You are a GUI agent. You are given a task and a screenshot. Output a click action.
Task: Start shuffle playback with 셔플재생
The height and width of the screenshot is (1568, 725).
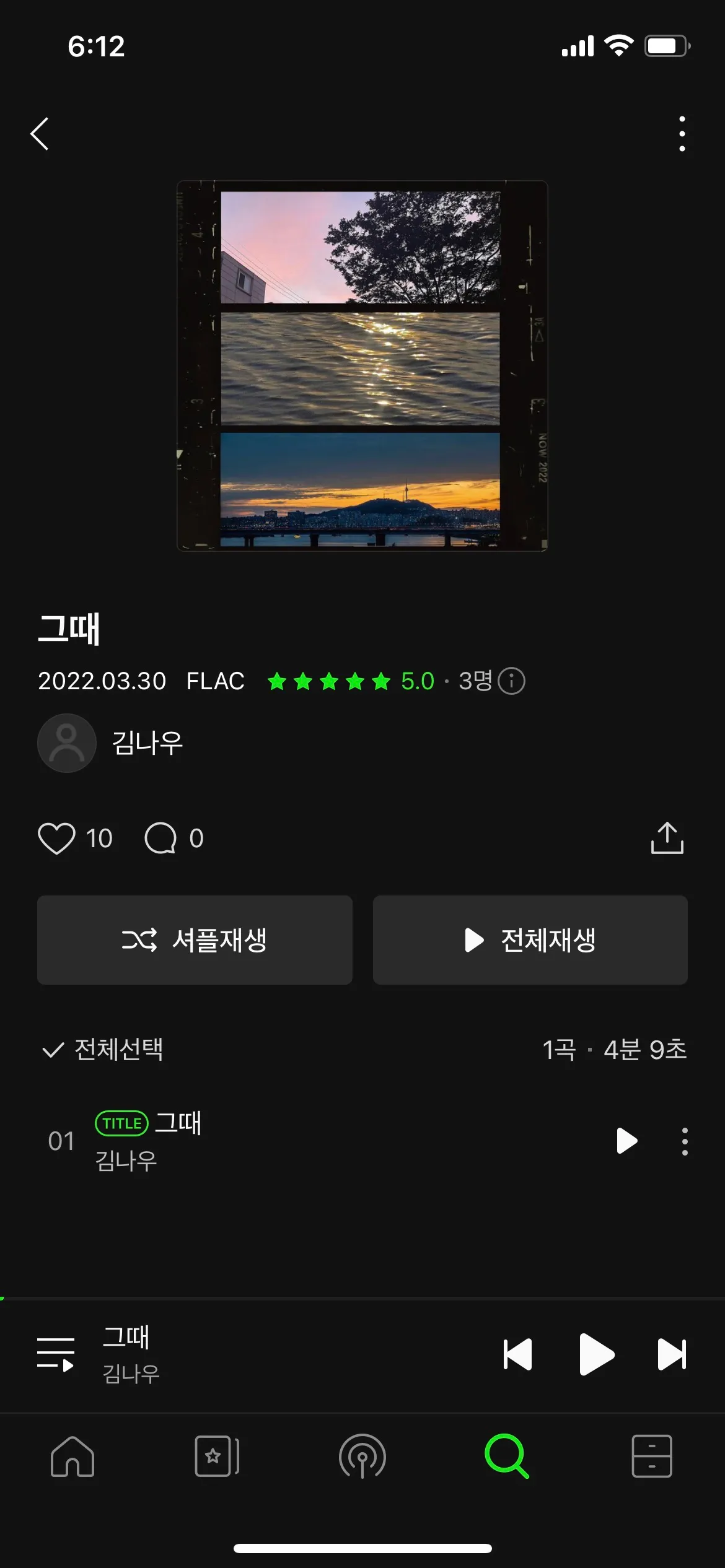pos(194,939)
